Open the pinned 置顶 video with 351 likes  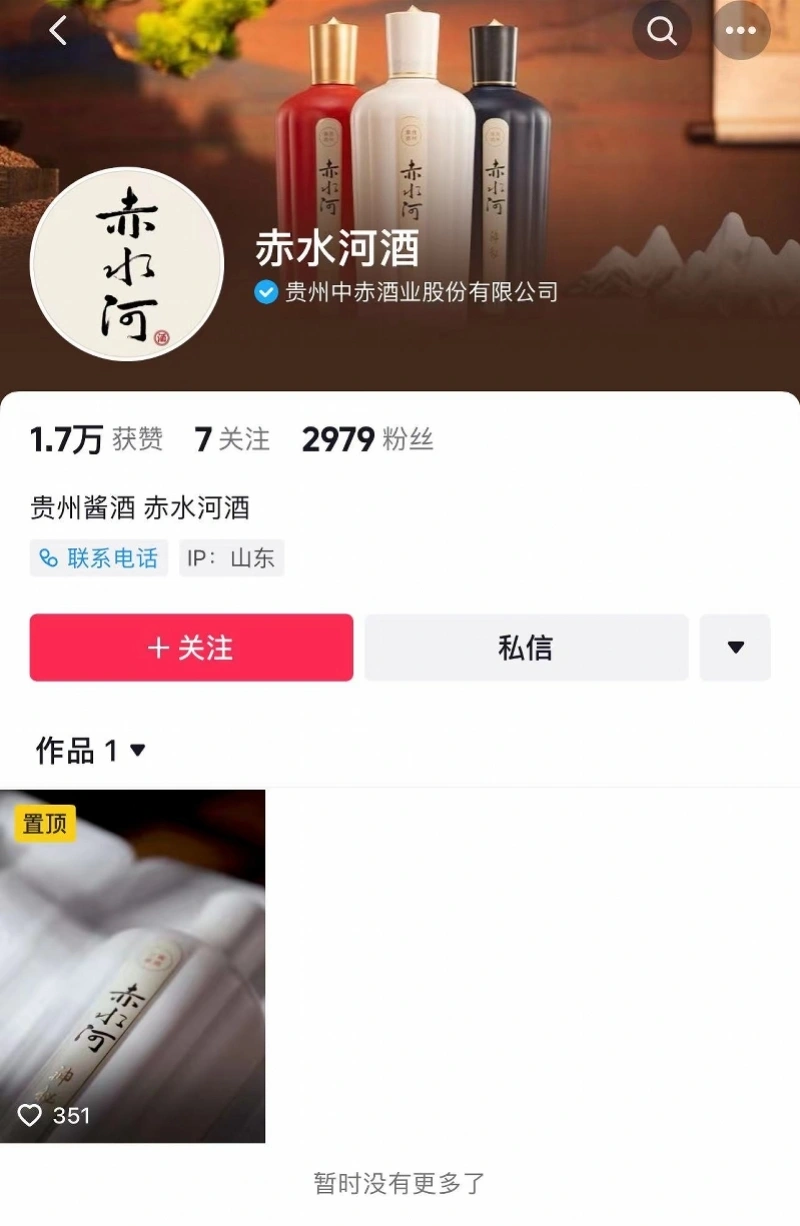point(132,965)
